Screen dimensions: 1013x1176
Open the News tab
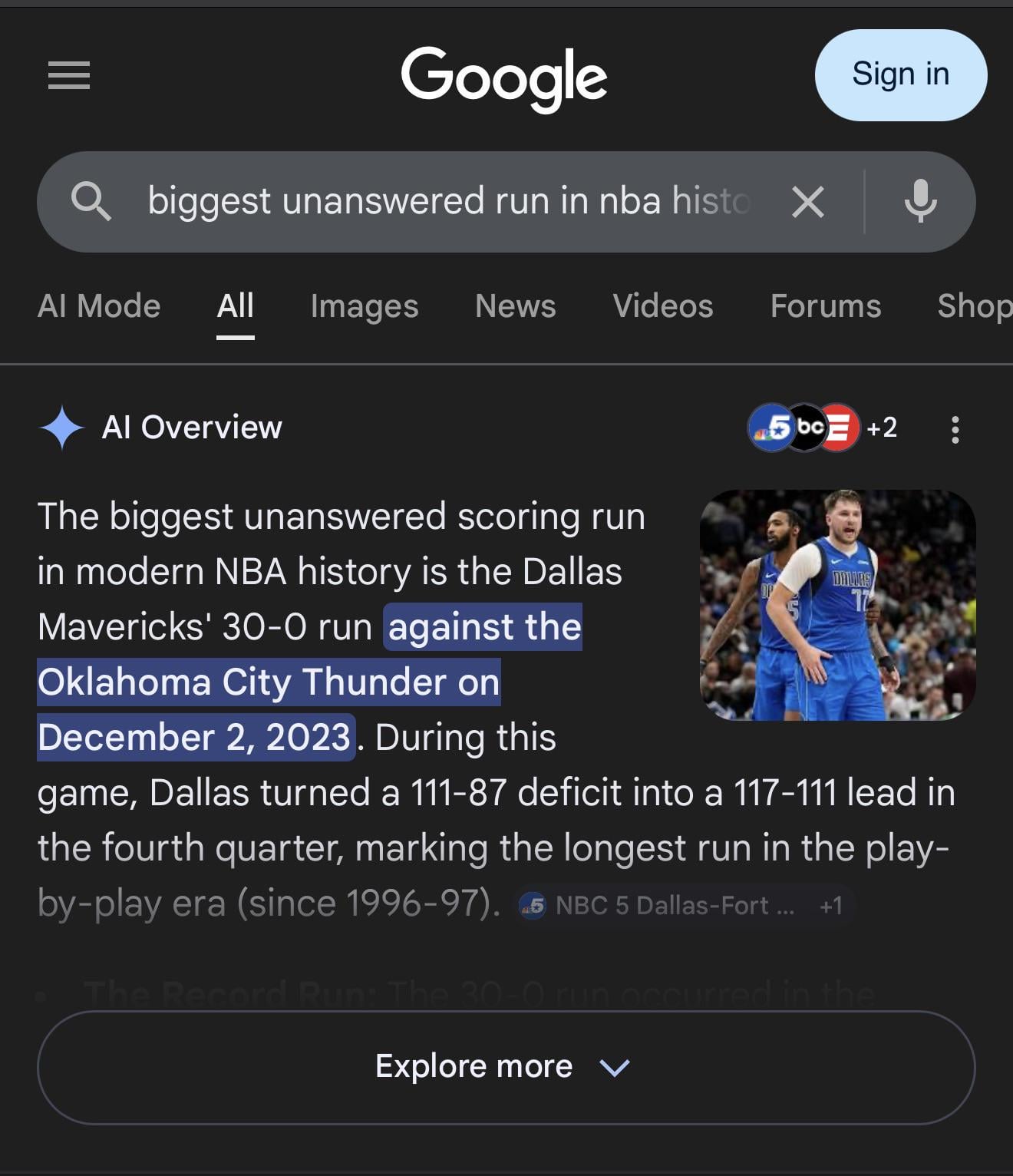coord(515,306)
